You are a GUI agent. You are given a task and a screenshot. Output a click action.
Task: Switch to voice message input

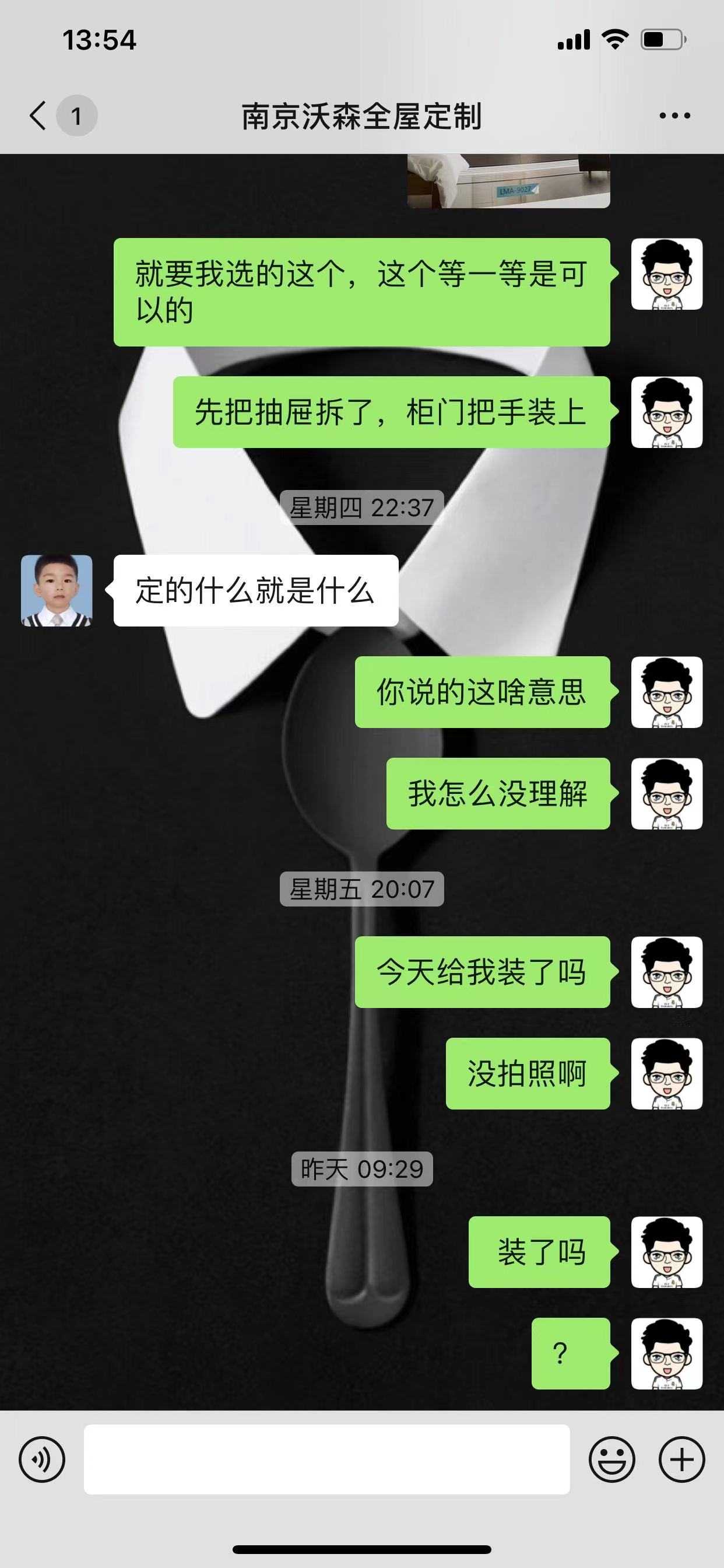(x=41, y=1459)
